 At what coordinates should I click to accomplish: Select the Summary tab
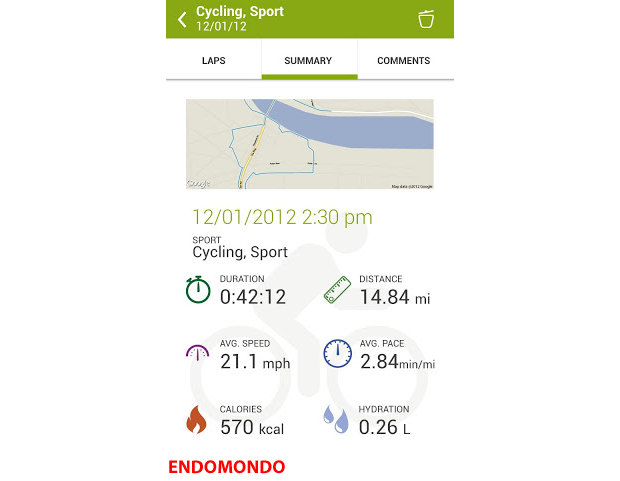click(308, 61)
